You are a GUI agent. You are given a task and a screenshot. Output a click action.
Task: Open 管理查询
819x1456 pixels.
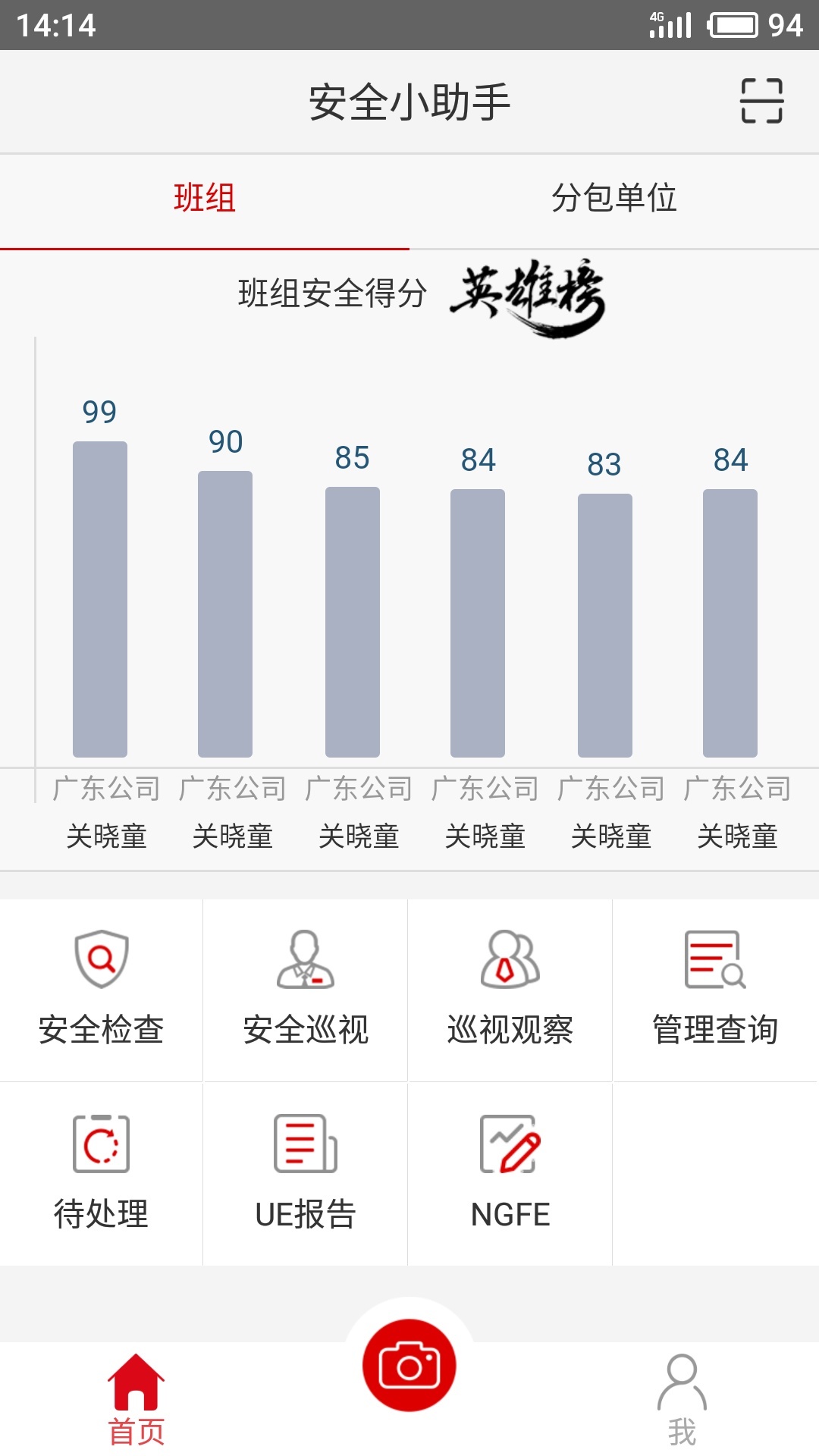point(715,990)
